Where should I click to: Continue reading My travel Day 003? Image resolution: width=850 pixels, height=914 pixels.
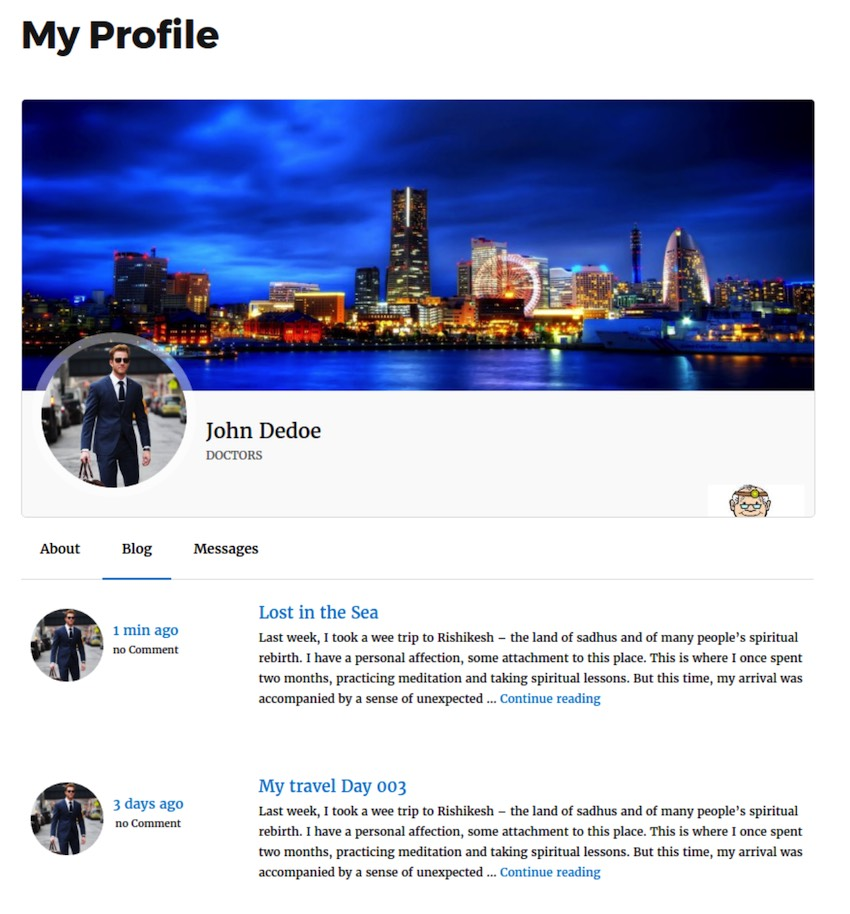[x=550, y=873]
